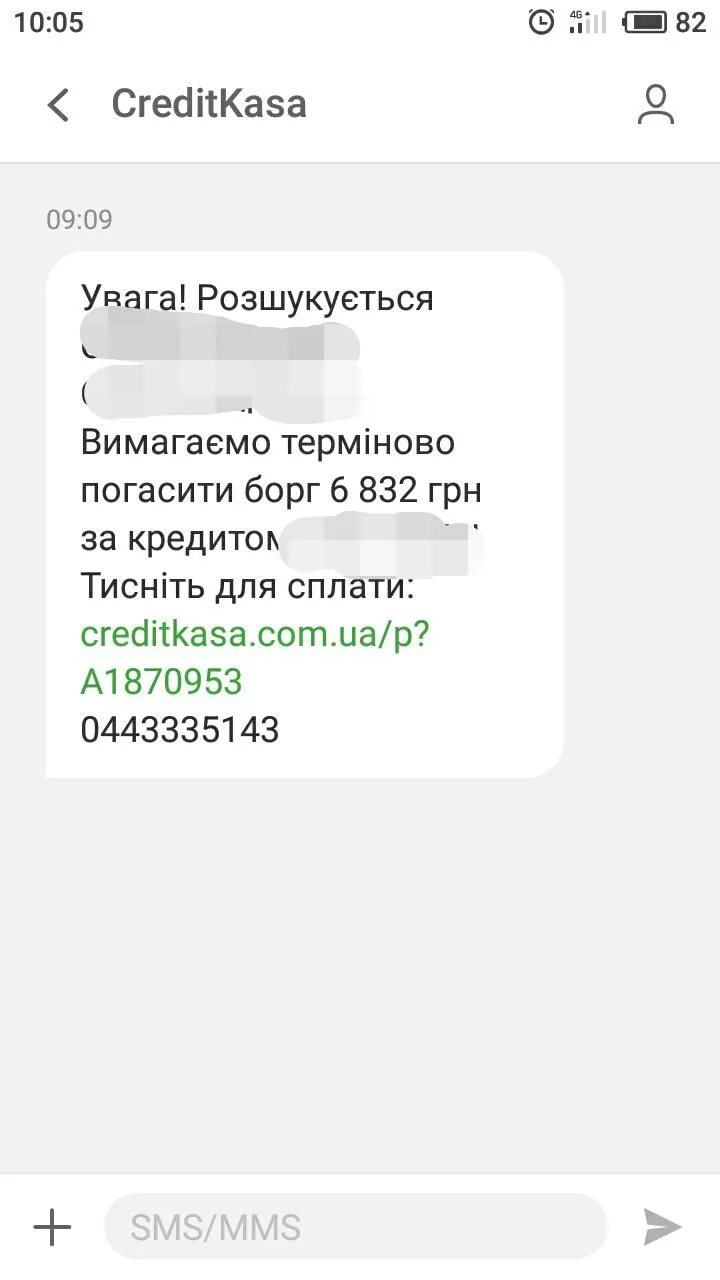Open CreditKasa contact details icon

coord(656,104)
